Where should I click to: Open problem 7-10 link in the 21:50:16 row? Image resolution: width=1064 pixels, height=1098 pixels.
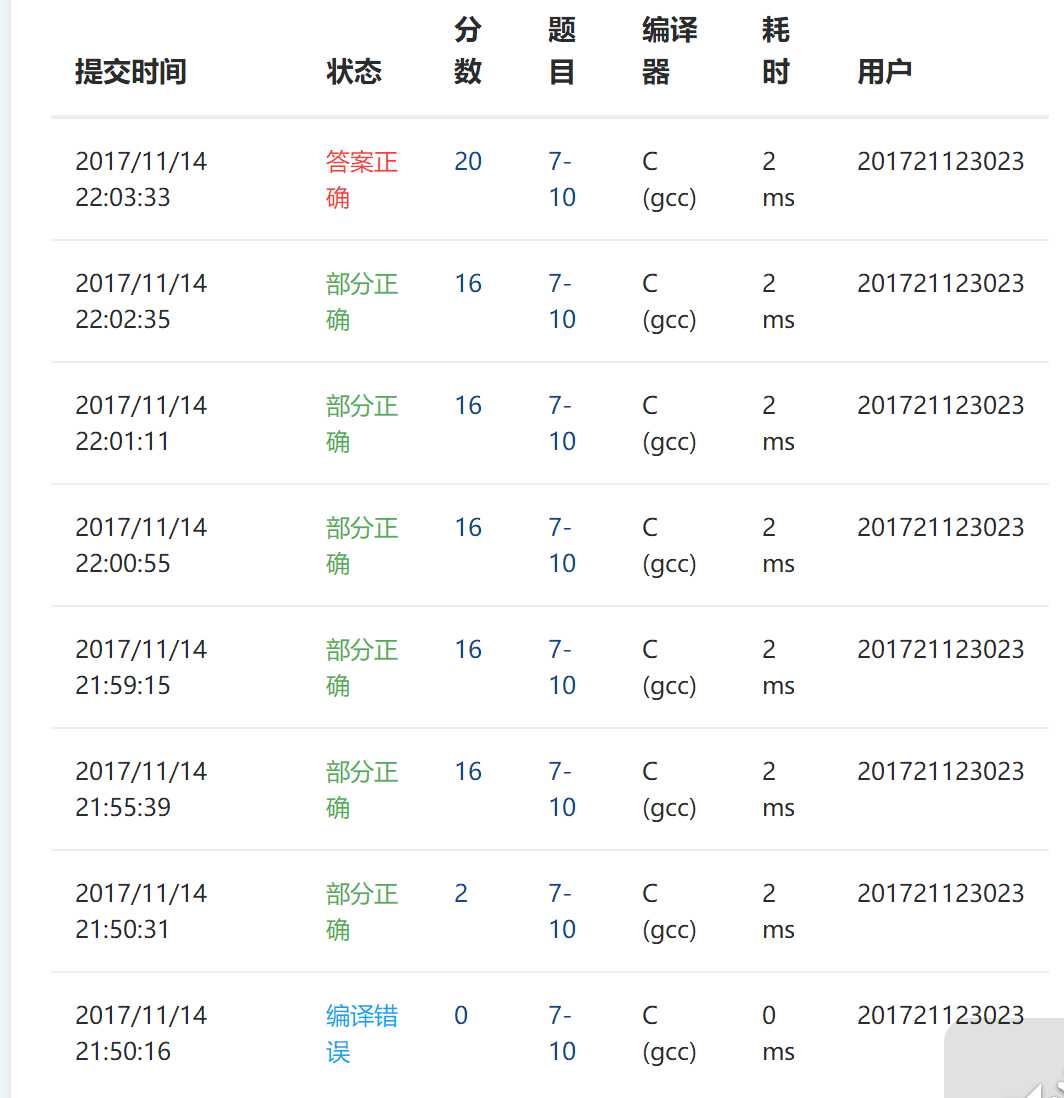tap(561, 1033)
